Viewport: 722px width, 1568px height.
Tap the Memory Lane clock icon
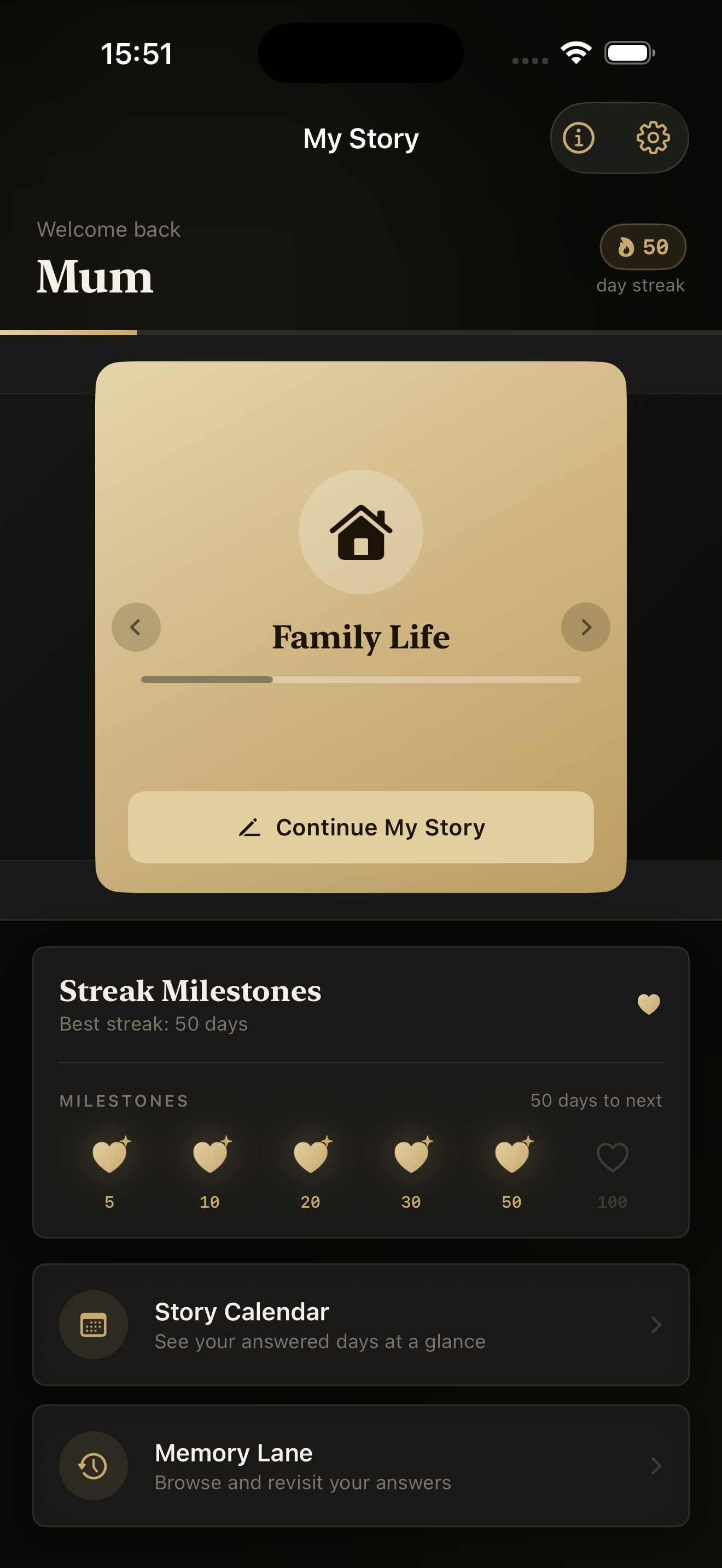coord(94,1466)
